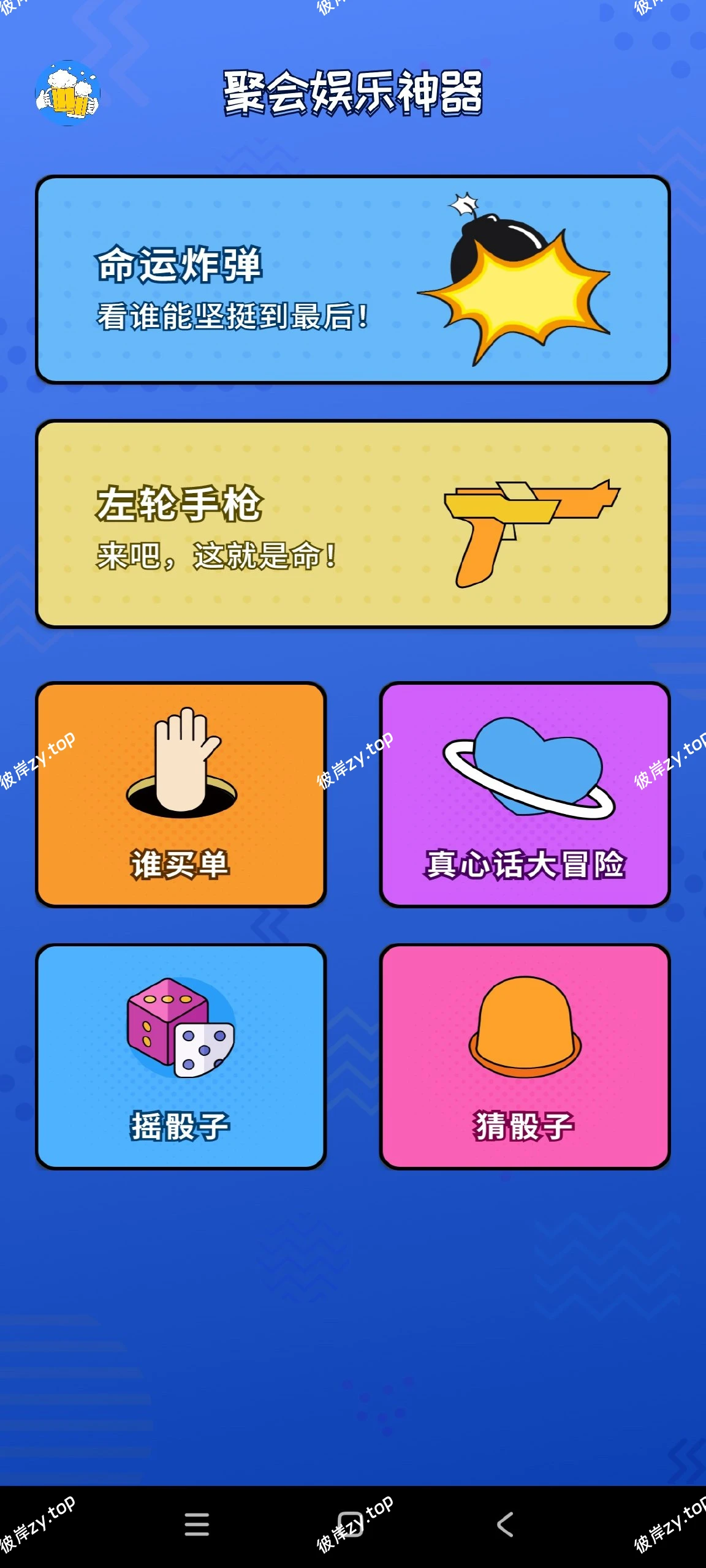The image size is (706, 1568).
Task: Click the beer mugs app logo
Action: pos(67,95)
